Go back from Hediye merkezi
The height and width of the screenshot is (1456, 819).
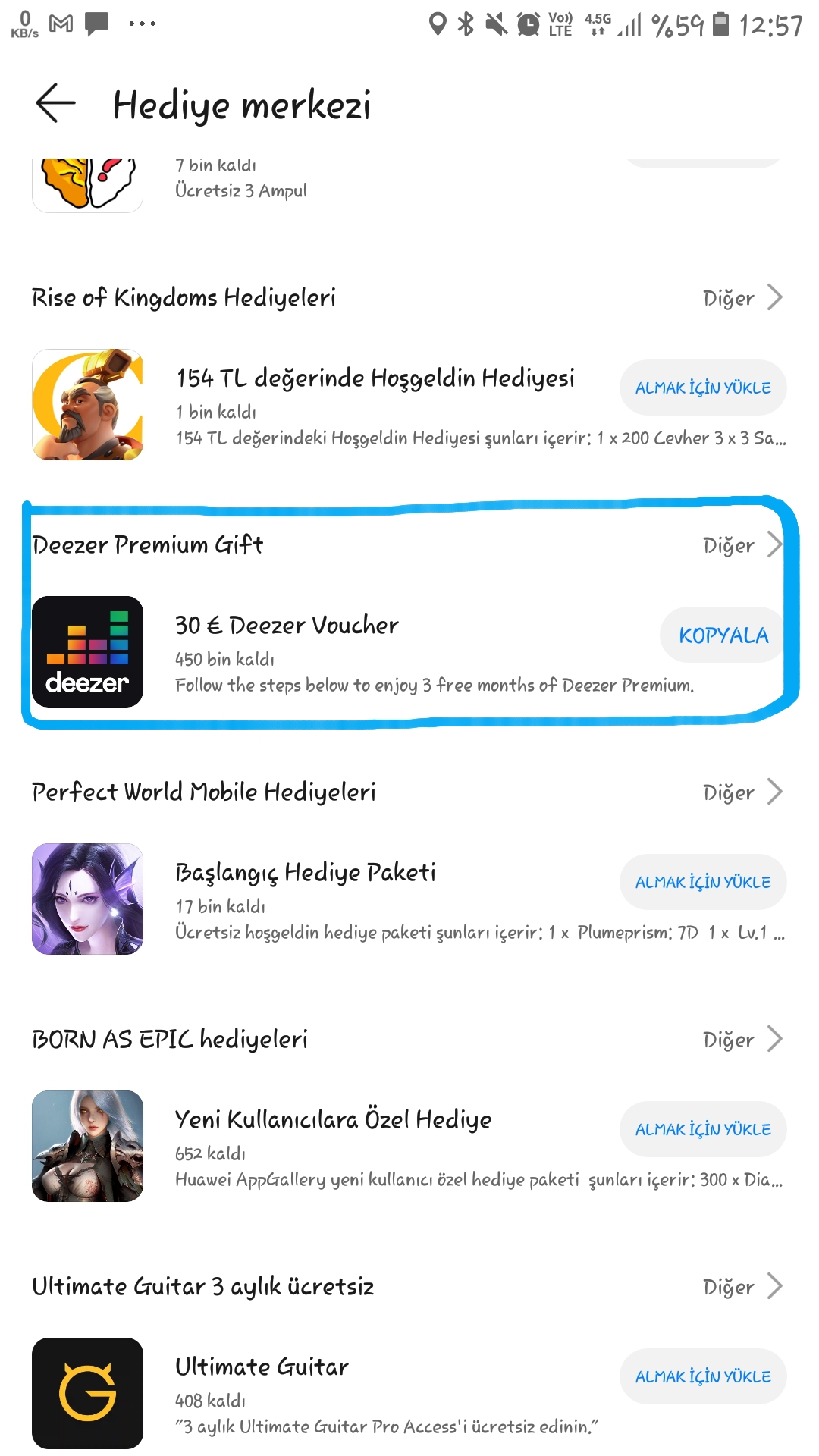[x=55, y=103]
